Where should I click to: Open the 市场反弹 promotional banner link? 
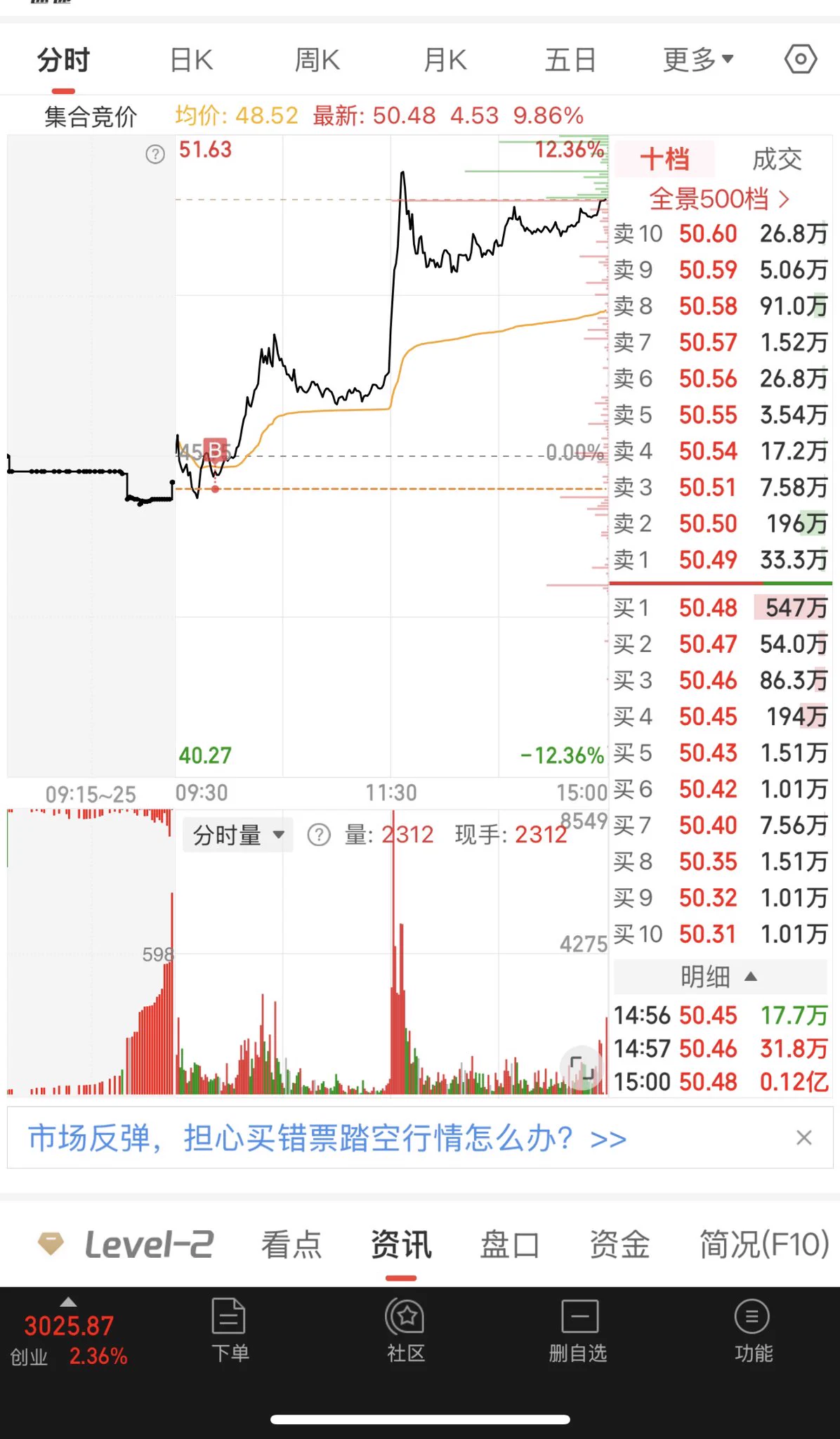click(x=327, y=1138)
